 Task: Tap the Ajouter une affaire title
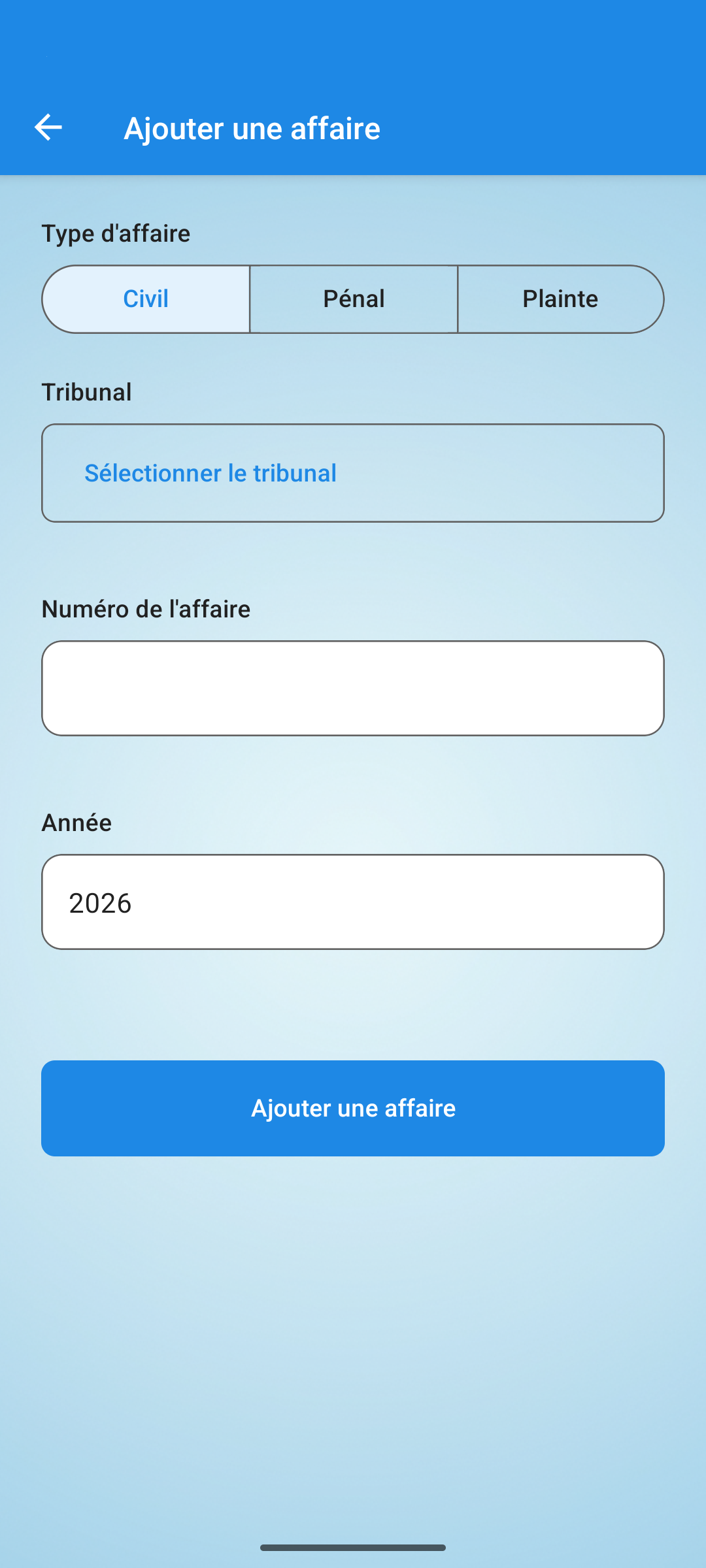252,128
